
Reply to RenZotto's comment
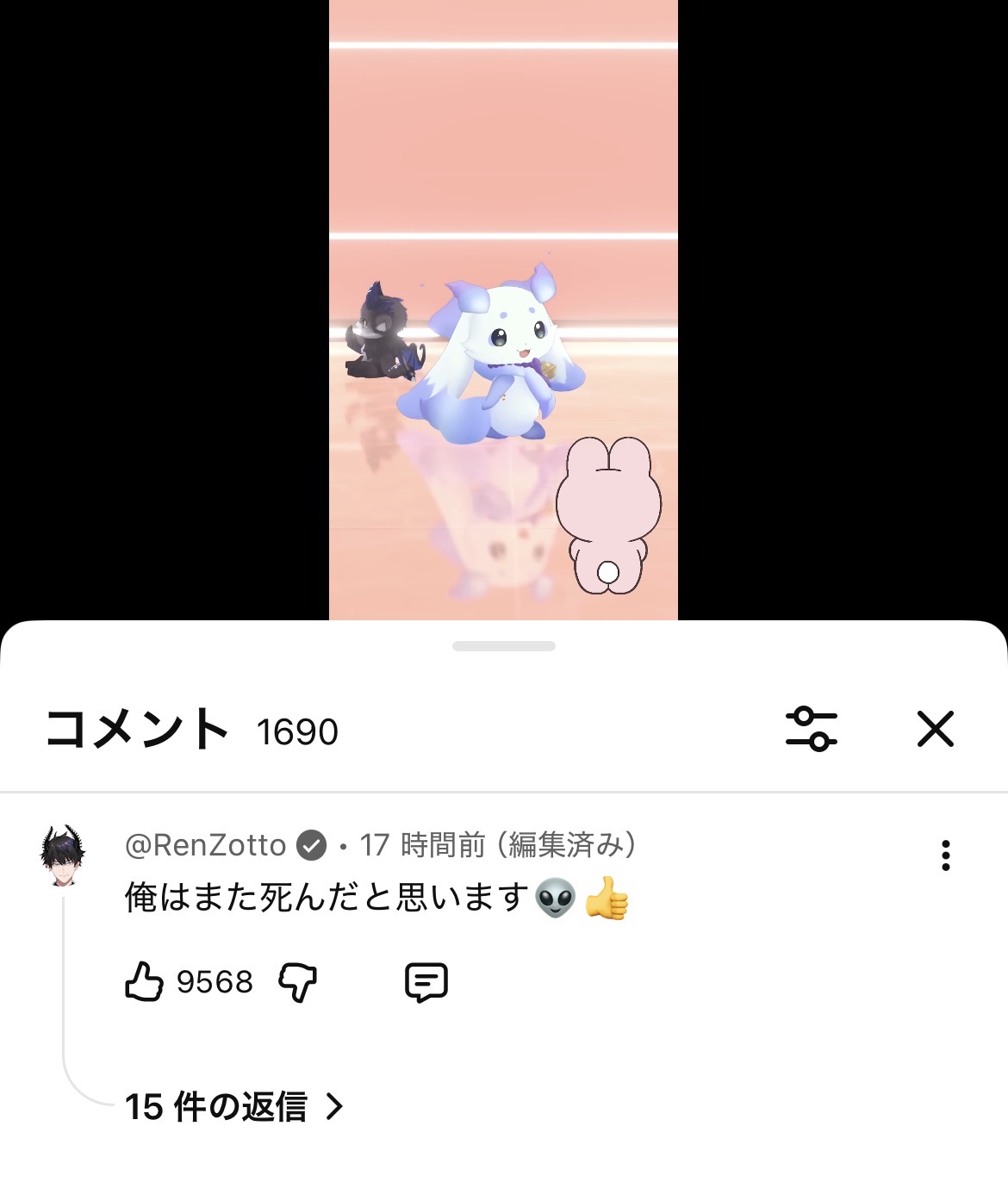[426, 981]
